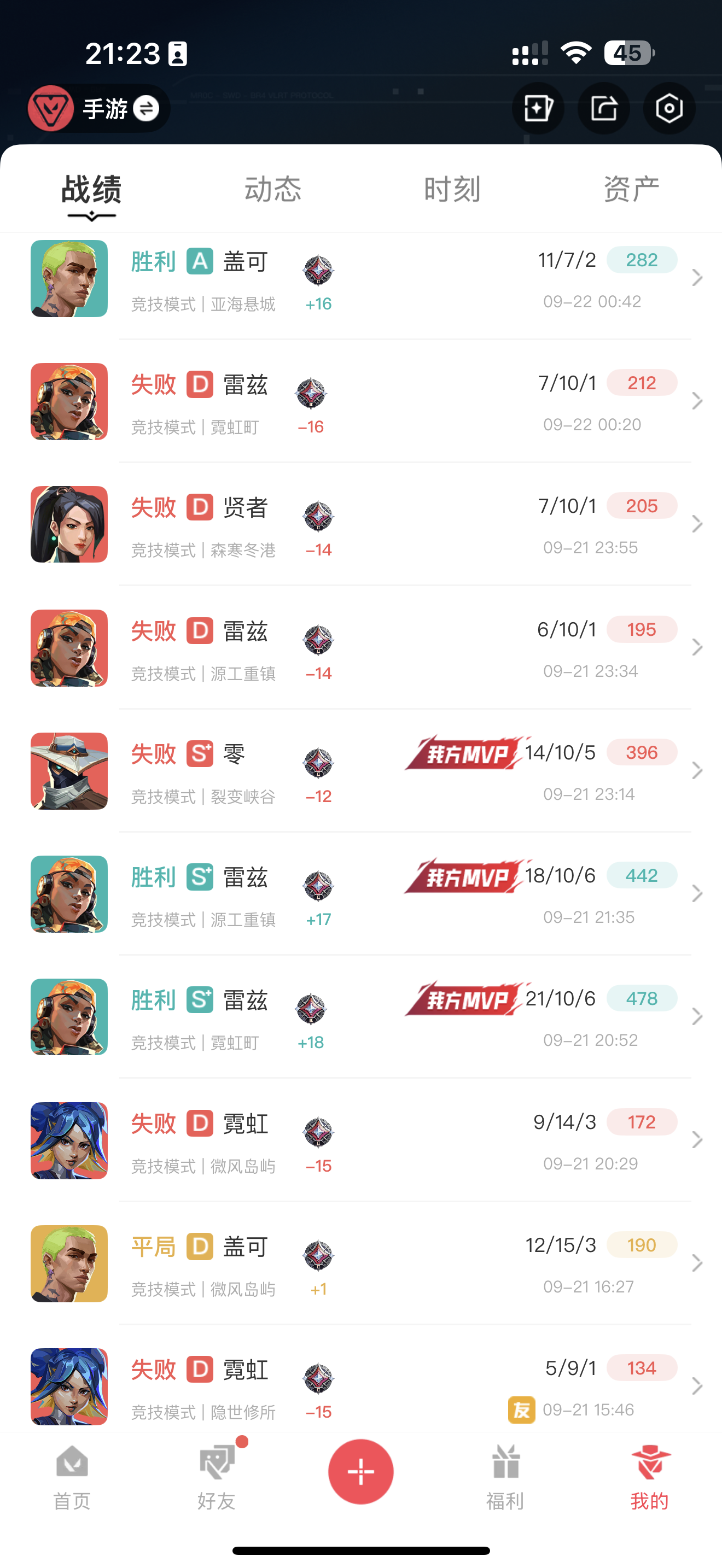Viewport: 722px width, 1568px height.
Task: Tap the account switch arrows next to 手游
Action: [146, 108]
